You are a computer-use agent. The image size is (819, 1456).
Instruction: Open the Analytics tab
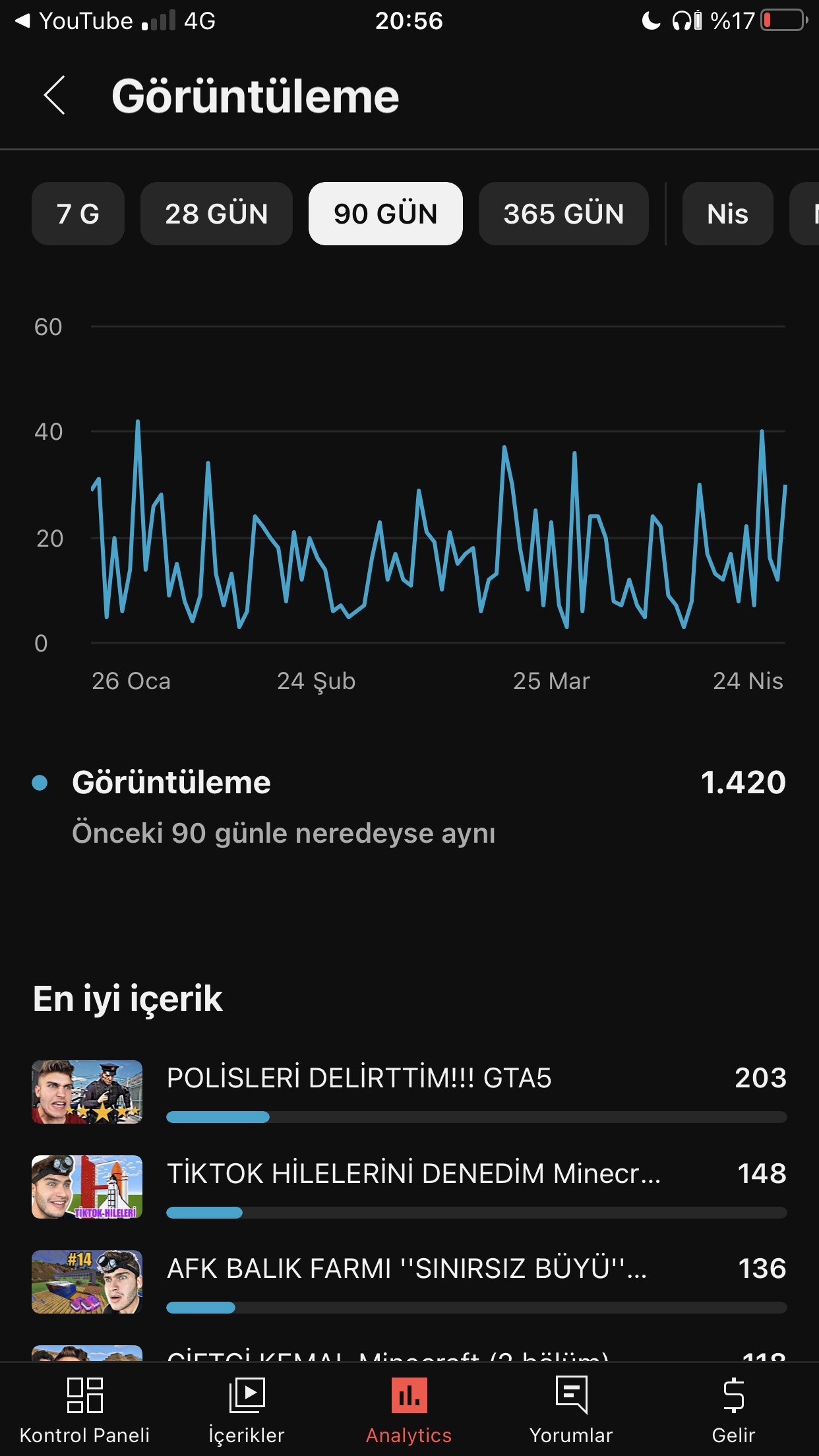(409, 1410)
